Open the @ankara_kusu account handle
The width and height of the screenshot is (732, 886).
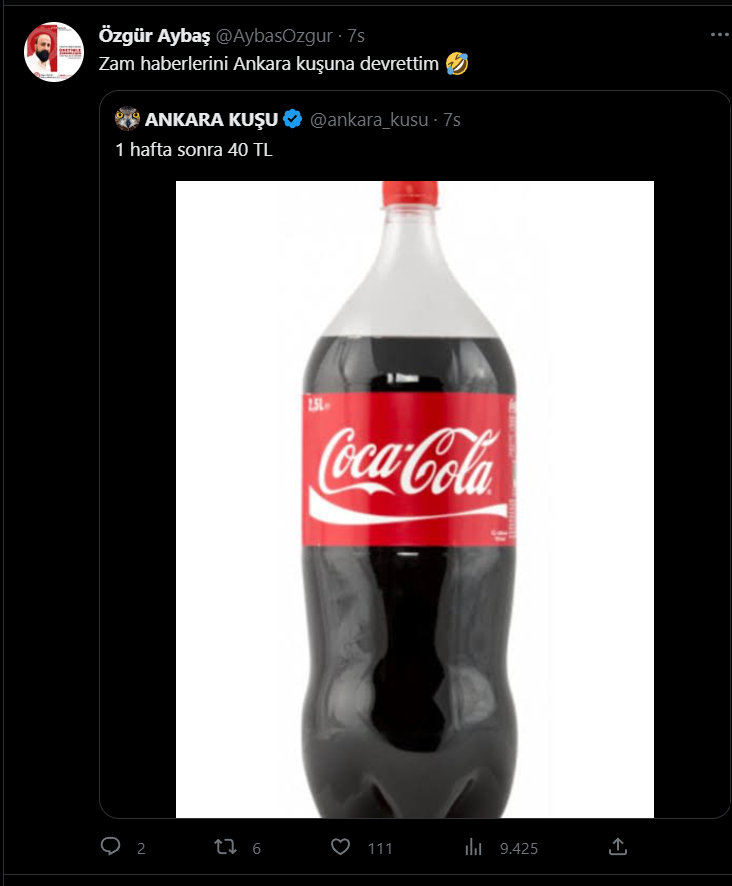(370, 120)
